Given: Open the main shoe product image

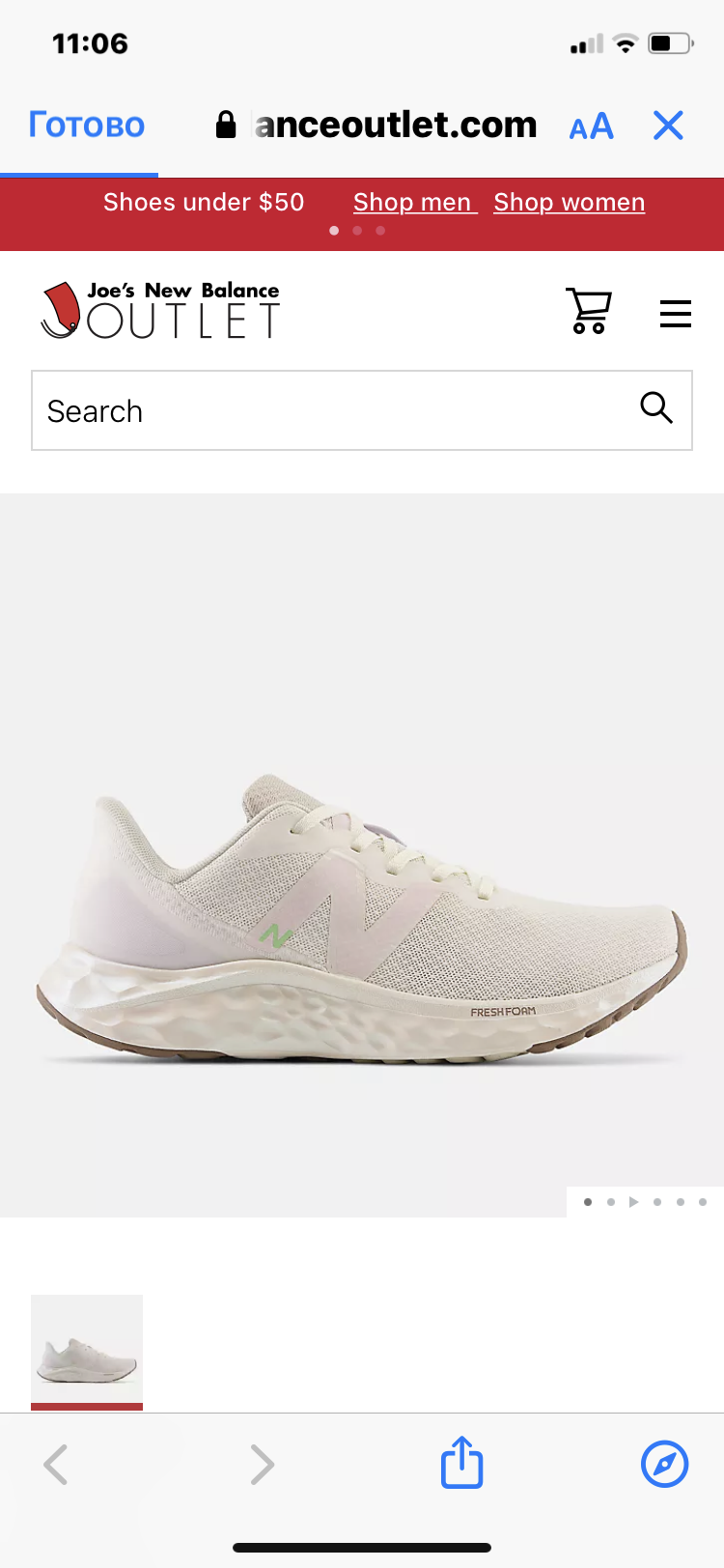Looking at the screenshot, I should pos(361,917).
